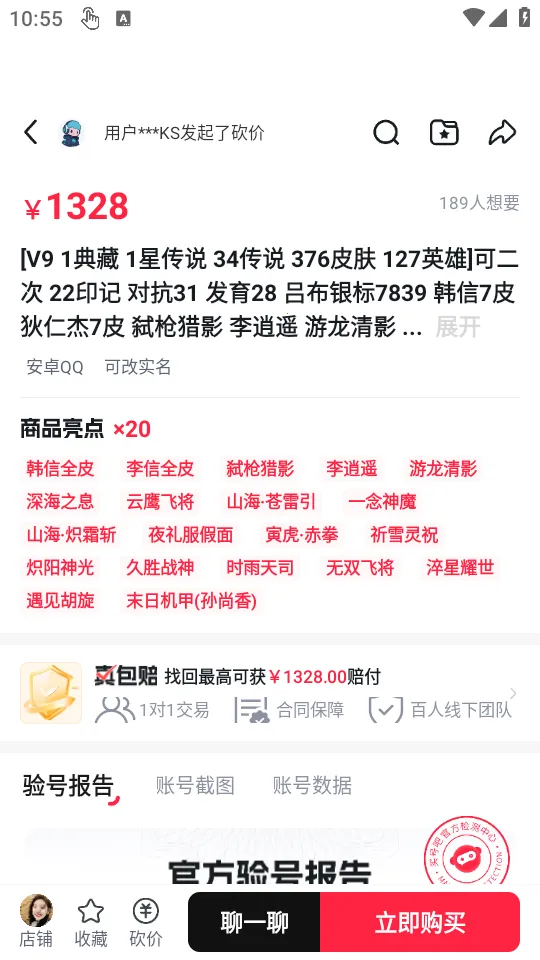The width and height of the screenshot is (540, 960).
Task: Add this listing to 收藏
Action: point(91,923)
